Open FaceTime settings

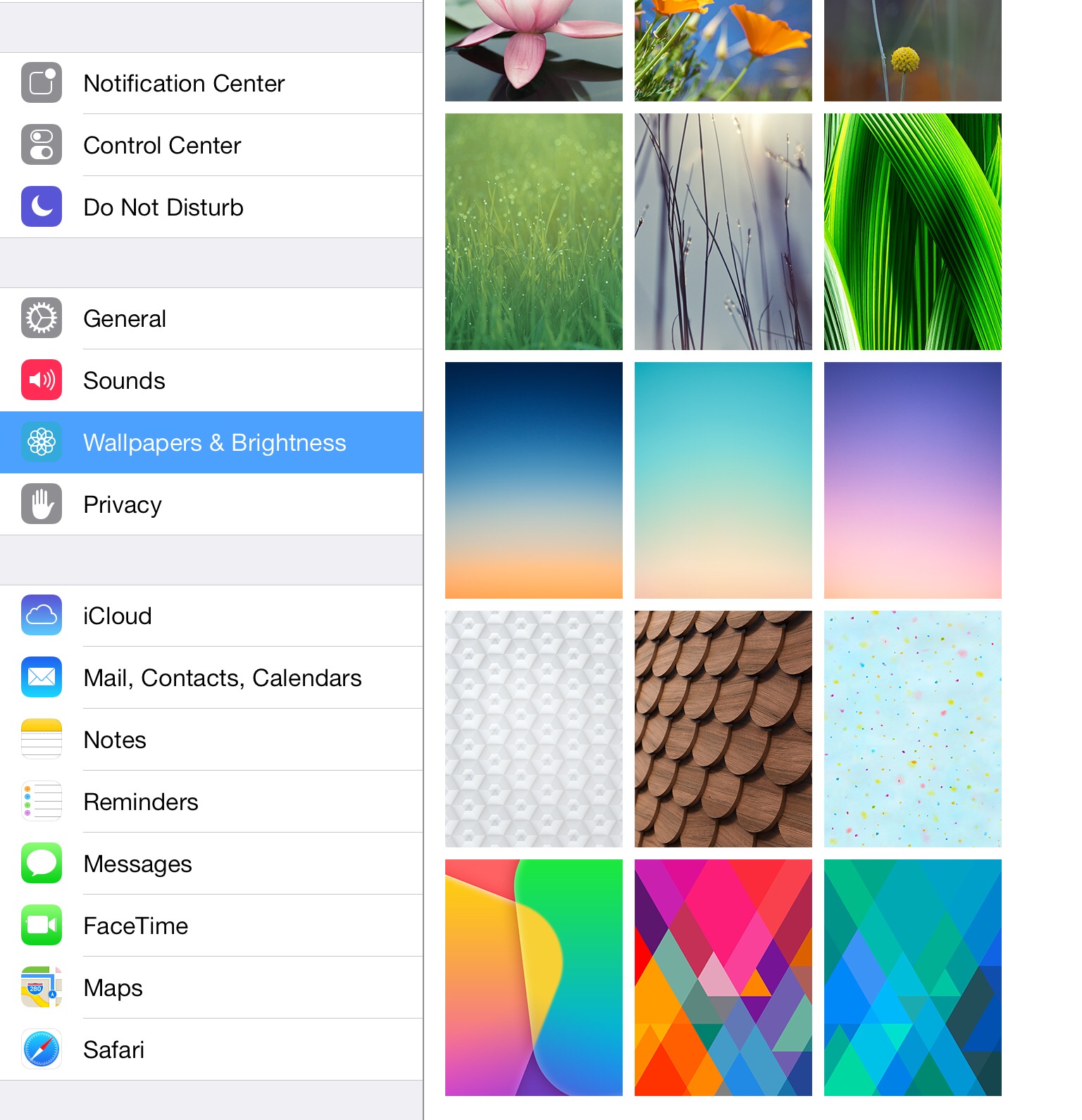click(x=211, y=926)
